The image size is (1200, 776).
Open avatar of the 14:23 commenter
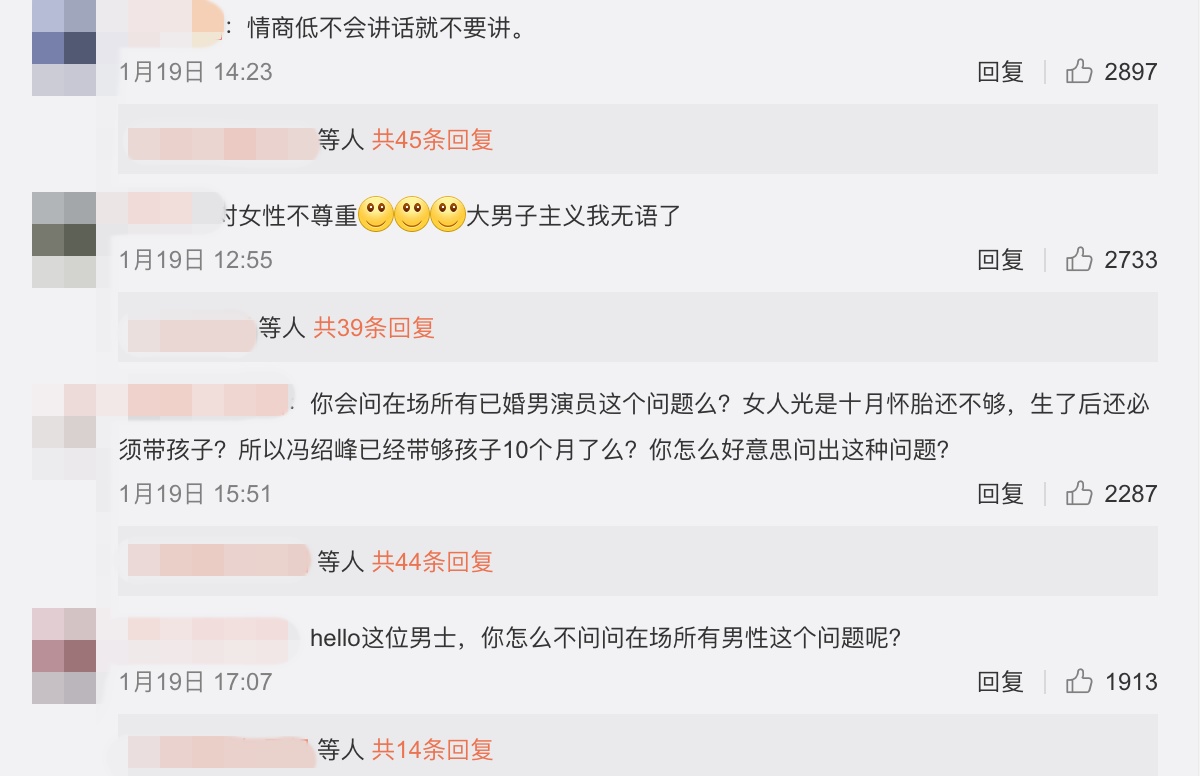click(64, 48)
